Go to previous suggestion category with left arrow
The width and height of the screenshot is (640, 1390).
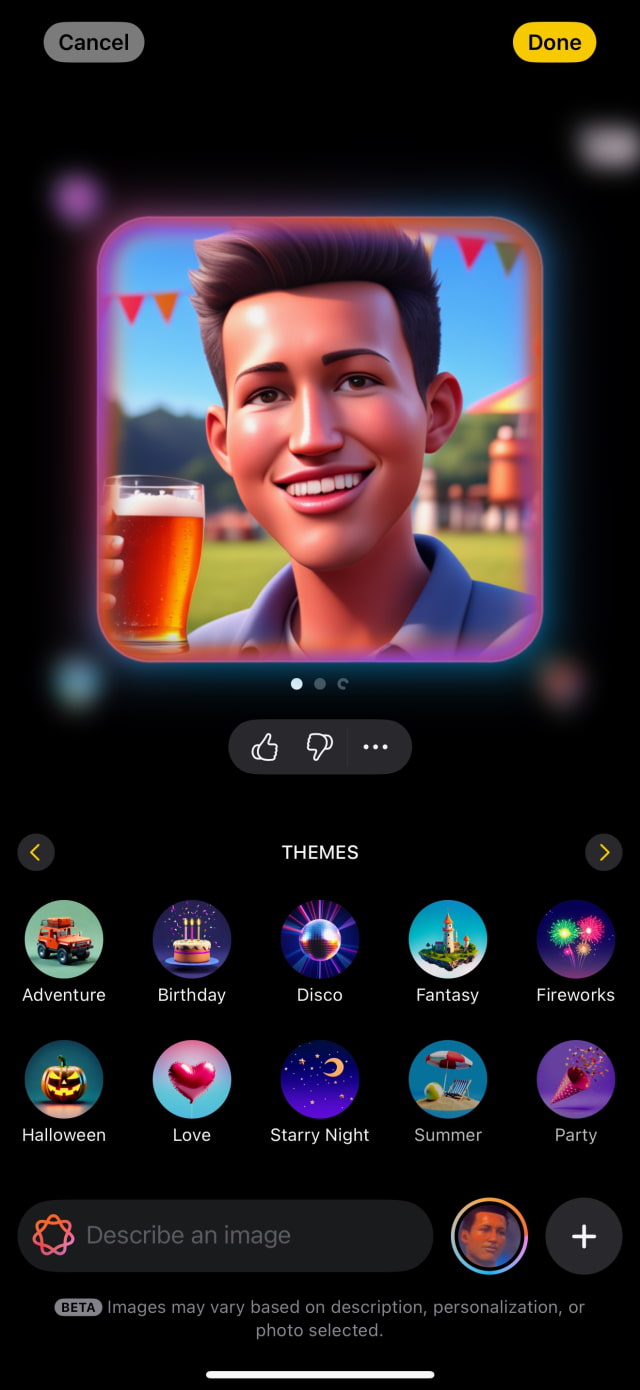pyautogui.click(x=36, y=852)
